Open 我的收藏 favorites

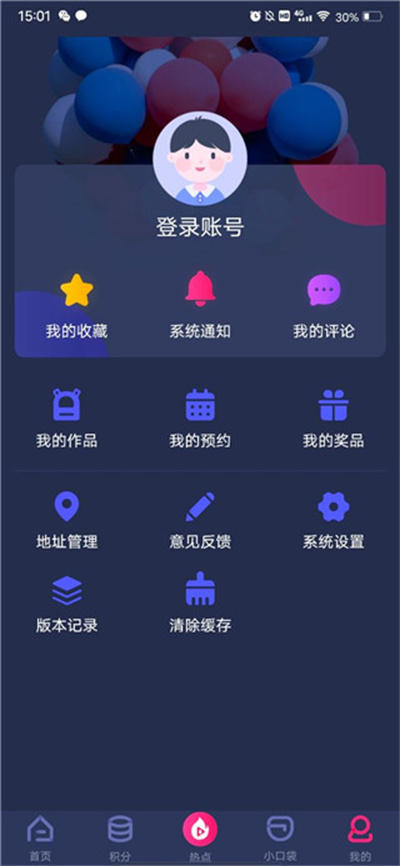tap(77, 307)
